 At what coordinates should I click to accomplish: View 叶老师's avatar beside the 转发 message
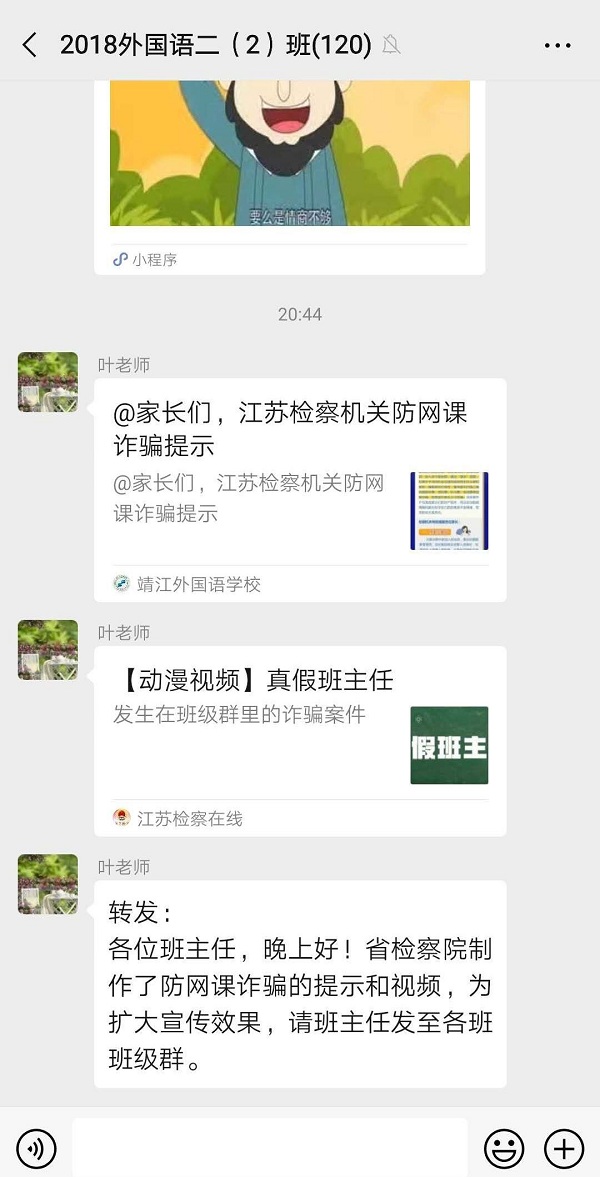point(48,884)
